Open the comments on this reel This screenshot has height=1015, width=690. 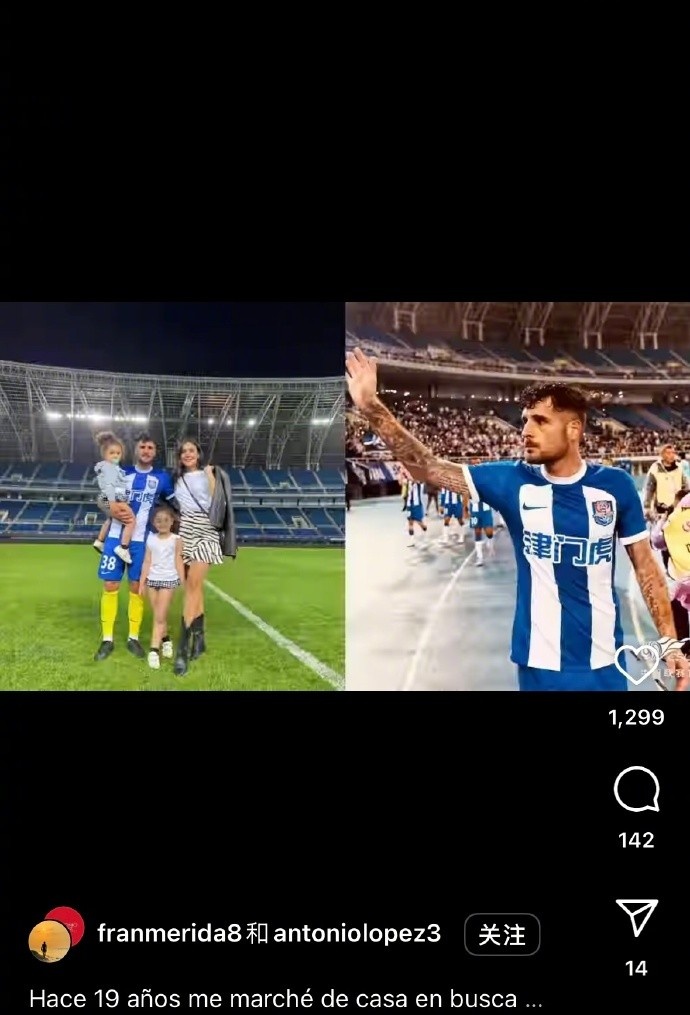pos(636,790)
